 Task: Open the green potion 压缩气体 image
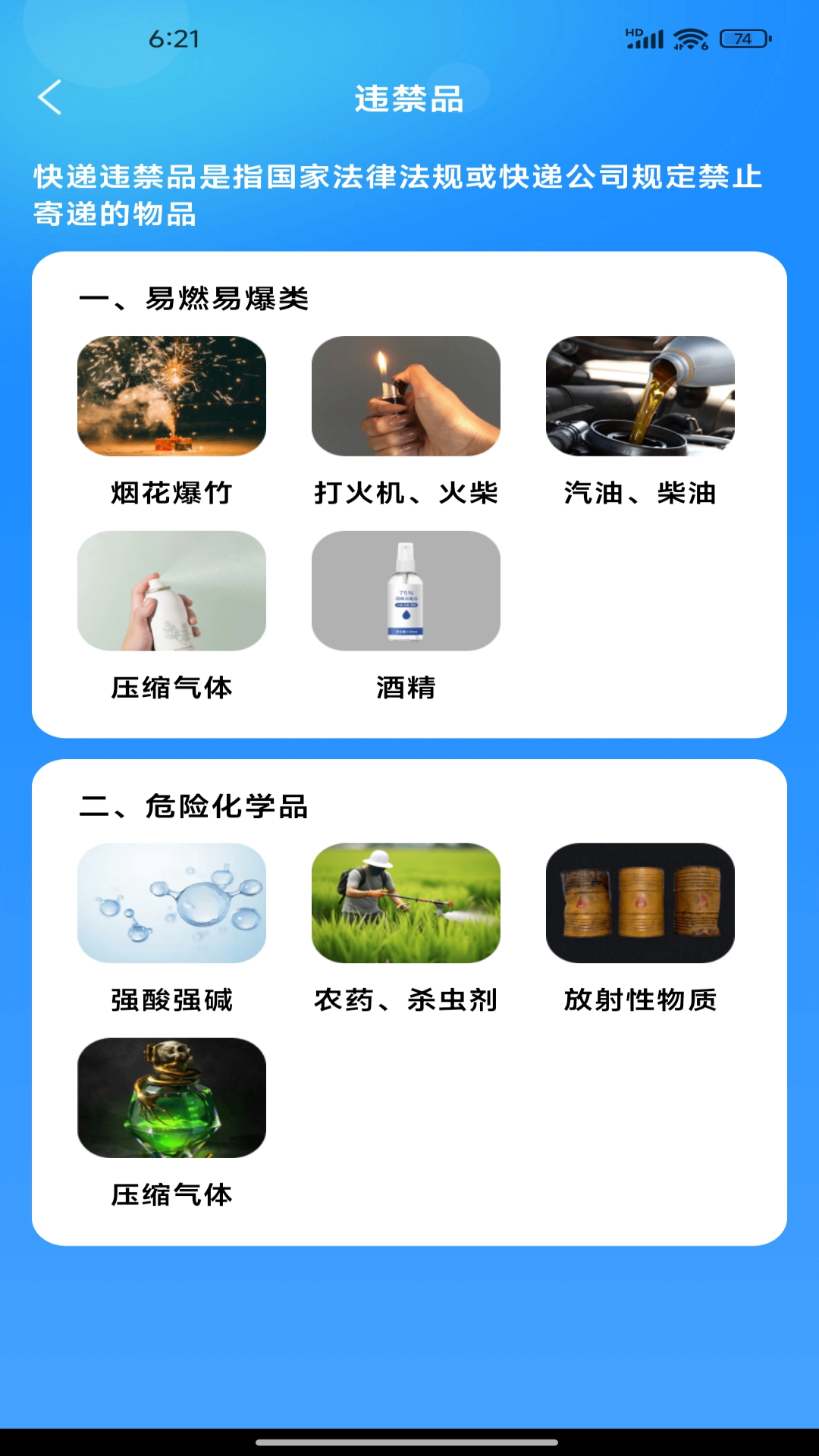click(x=171, y=1098)
